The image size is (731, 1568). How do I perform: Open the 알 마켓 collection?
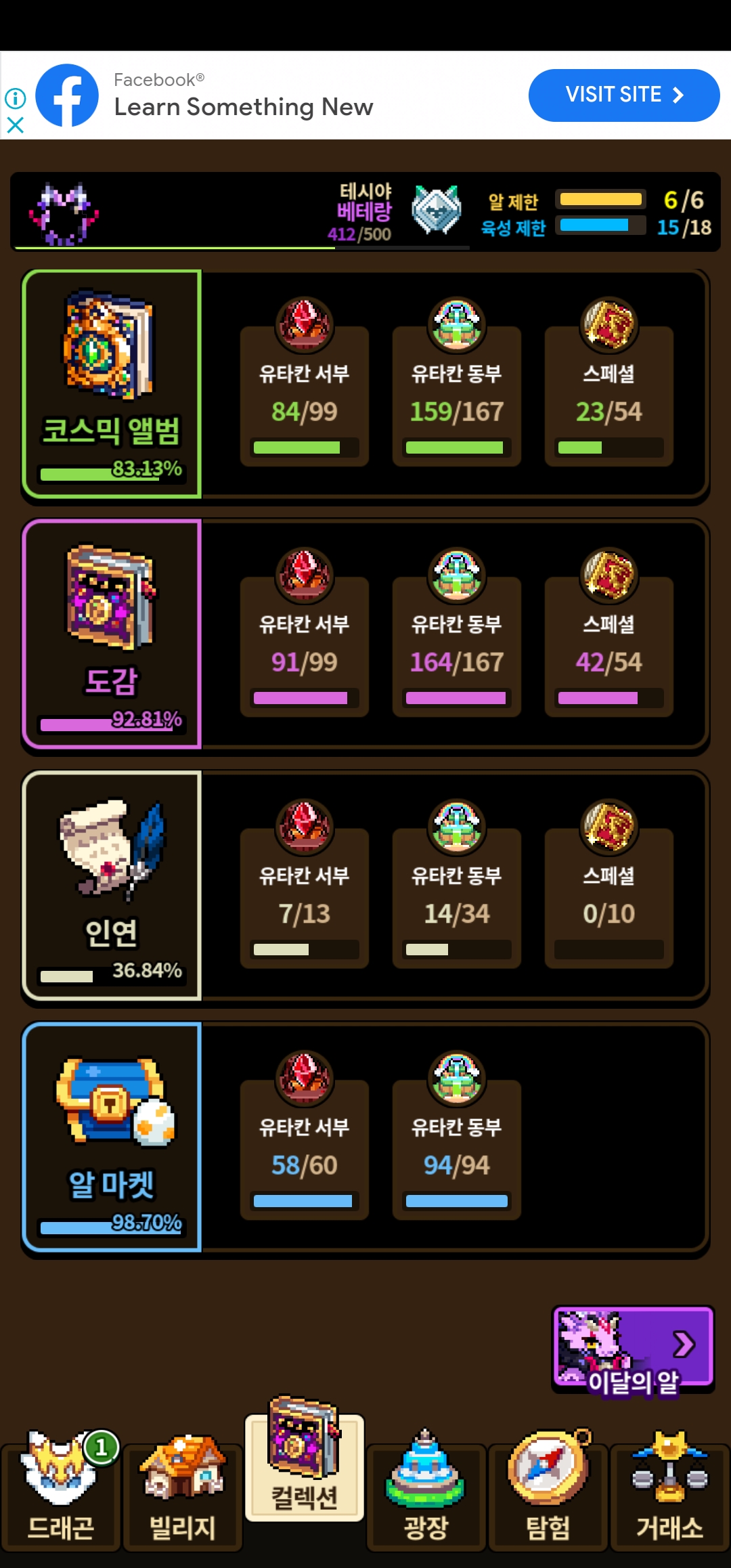[112, 1137]
